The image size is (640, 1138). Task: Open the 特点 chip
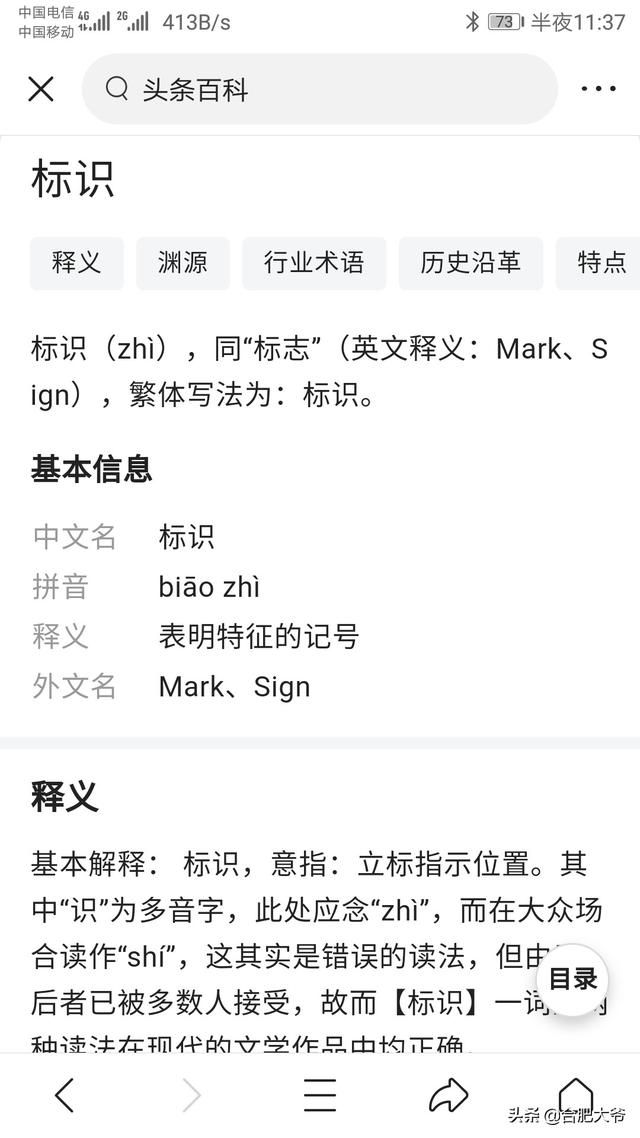click(x=598, y=263)
